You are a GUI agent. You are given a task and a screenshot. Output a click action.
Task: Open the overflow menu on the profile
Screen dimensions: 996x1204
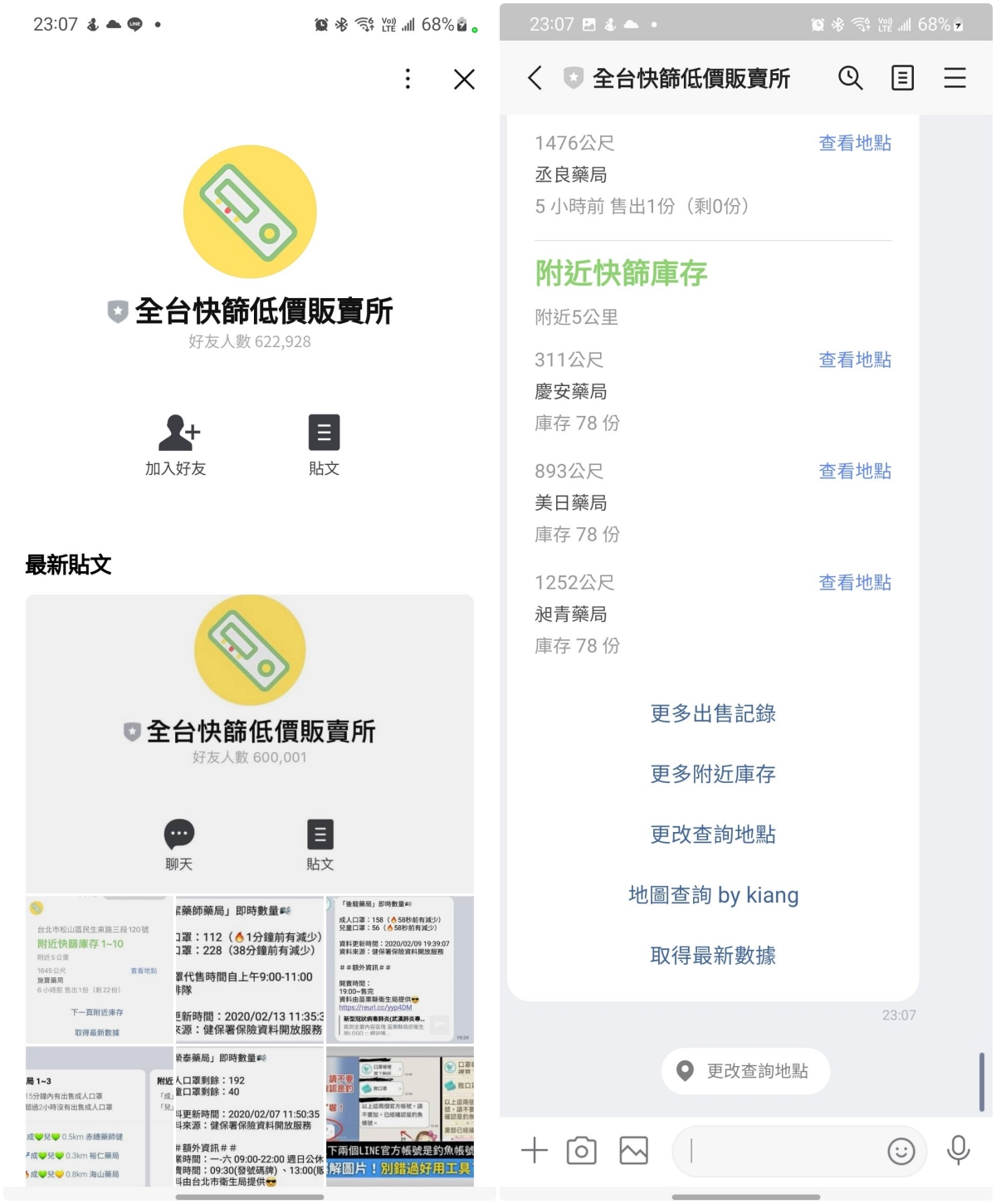click(x=408, y=79)
